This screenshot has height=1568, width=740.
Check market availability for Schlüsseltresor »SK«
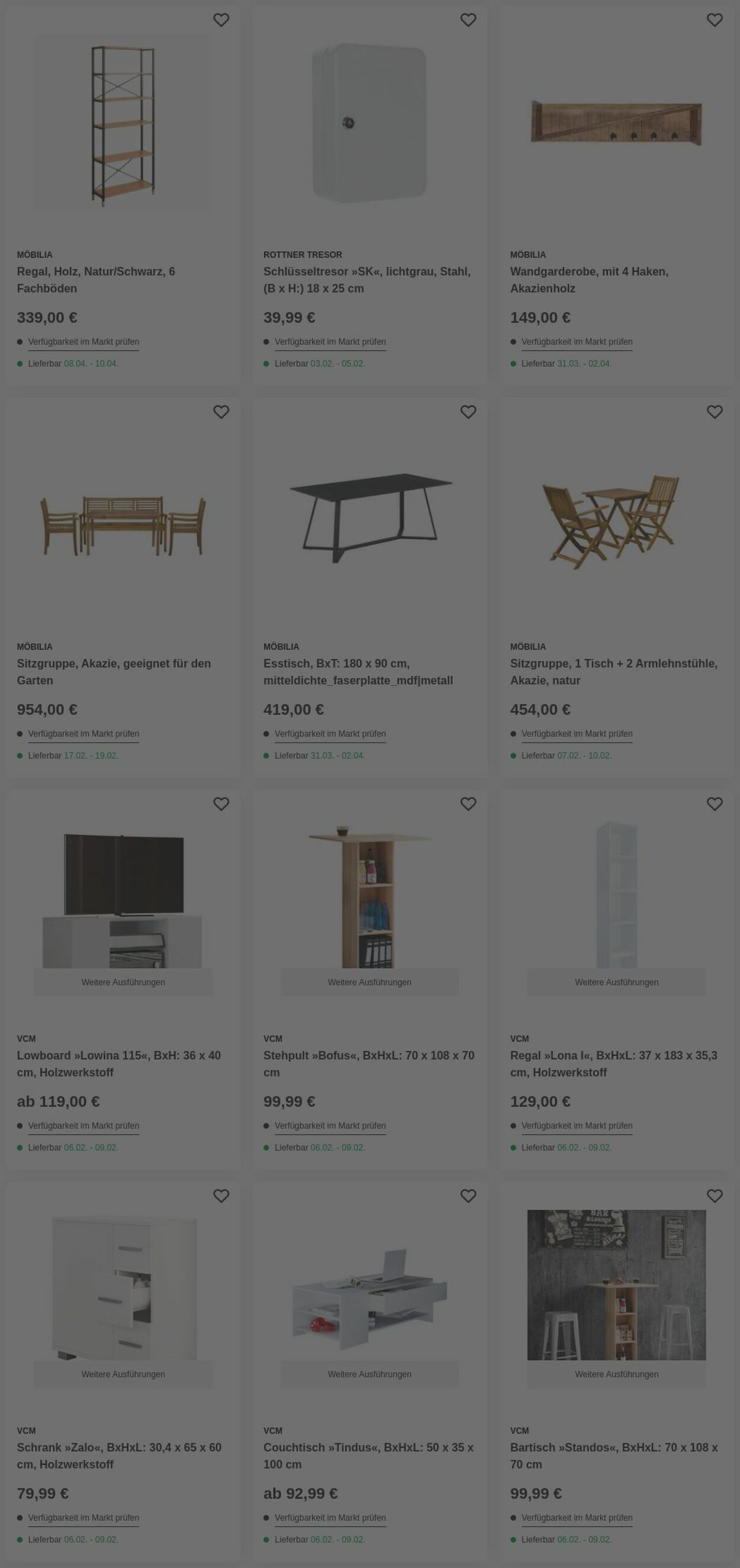(x=330, y=342)
